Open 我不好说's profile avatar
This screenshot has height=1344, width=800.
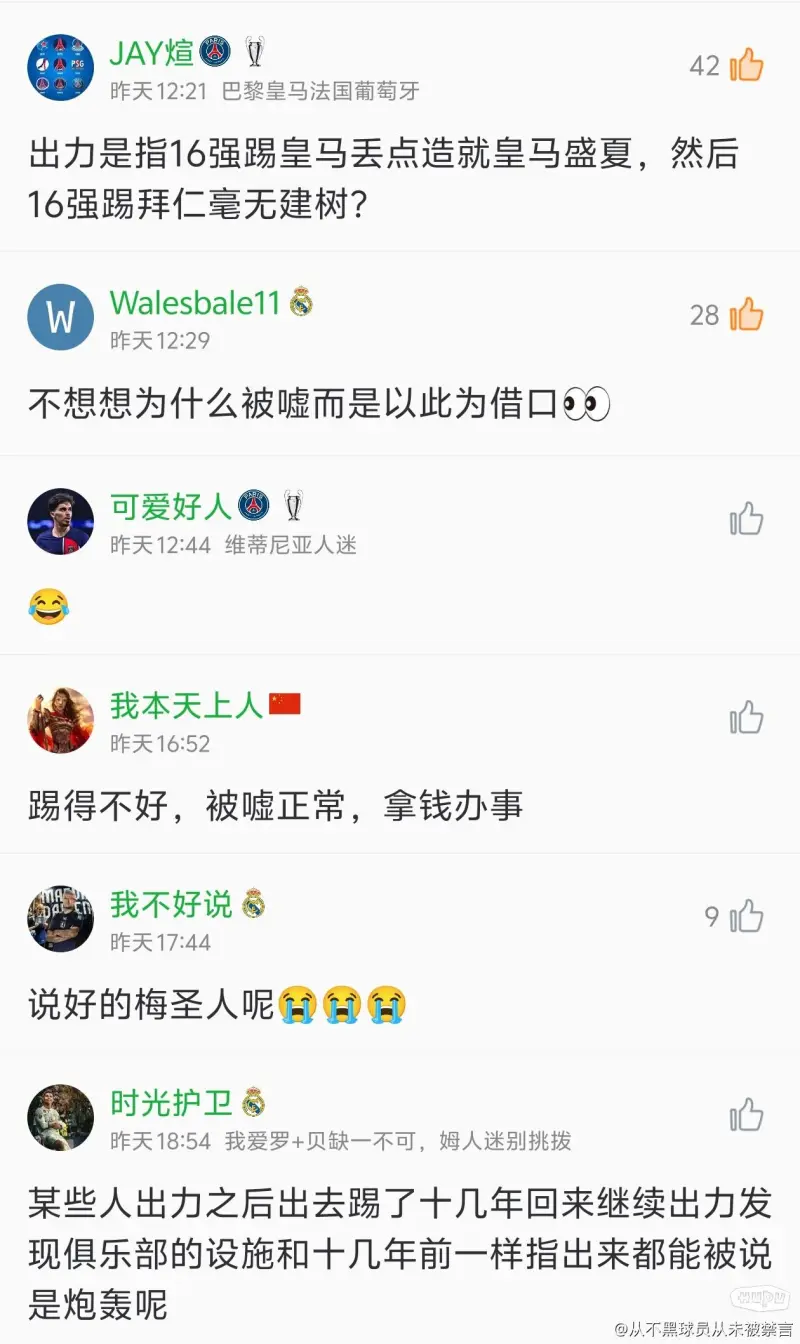[x=60, y=918]
